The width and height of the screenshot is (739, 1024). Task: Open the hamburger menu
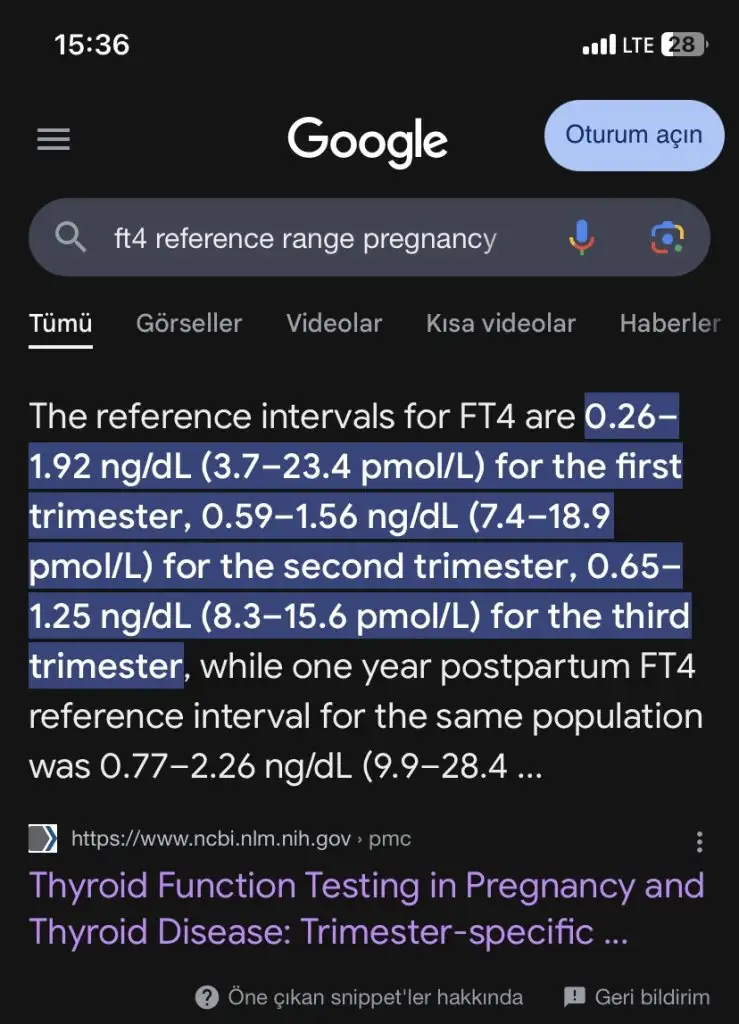[54, 139]
